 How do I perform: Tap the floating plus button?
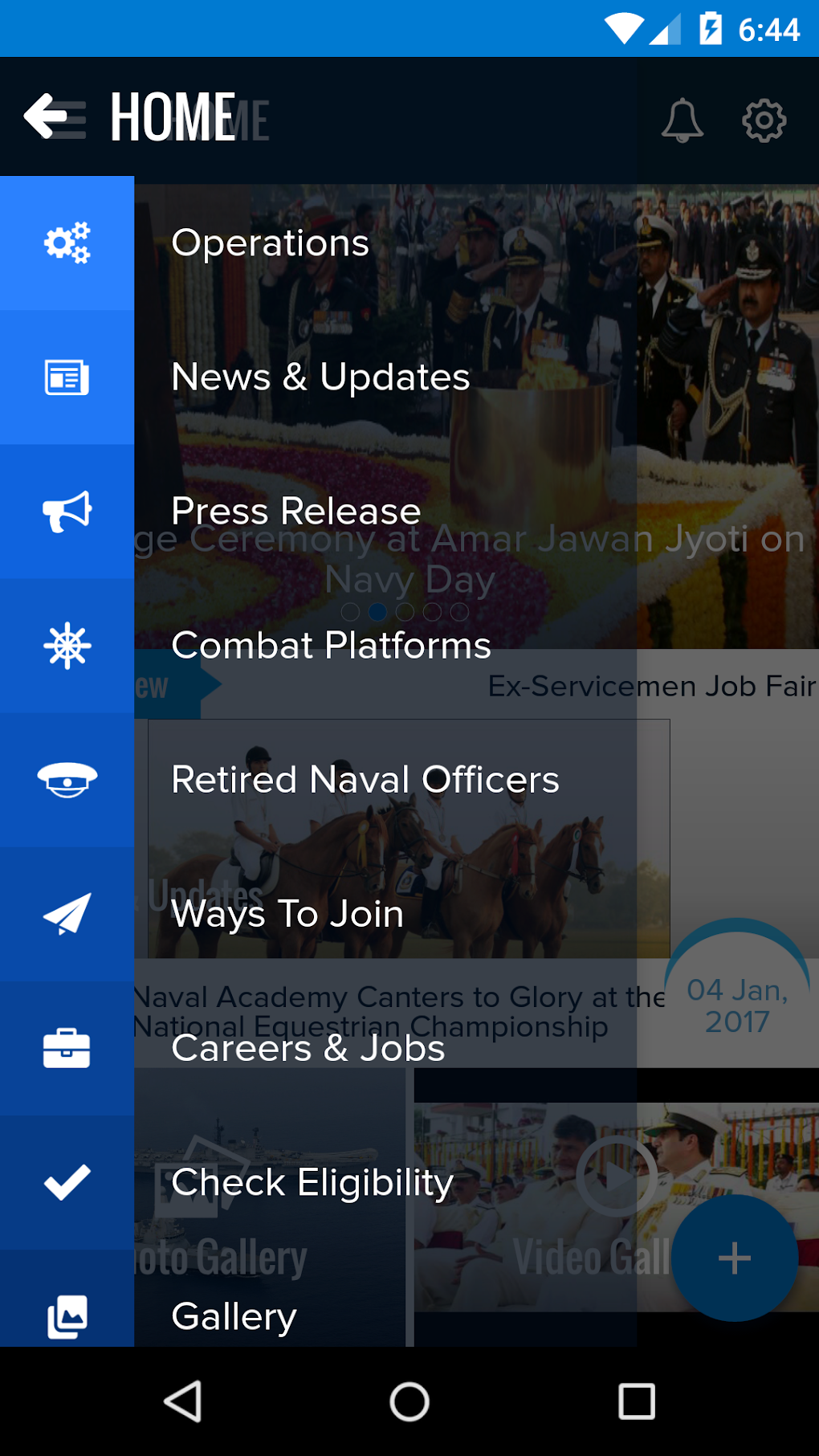[734, 1258]
